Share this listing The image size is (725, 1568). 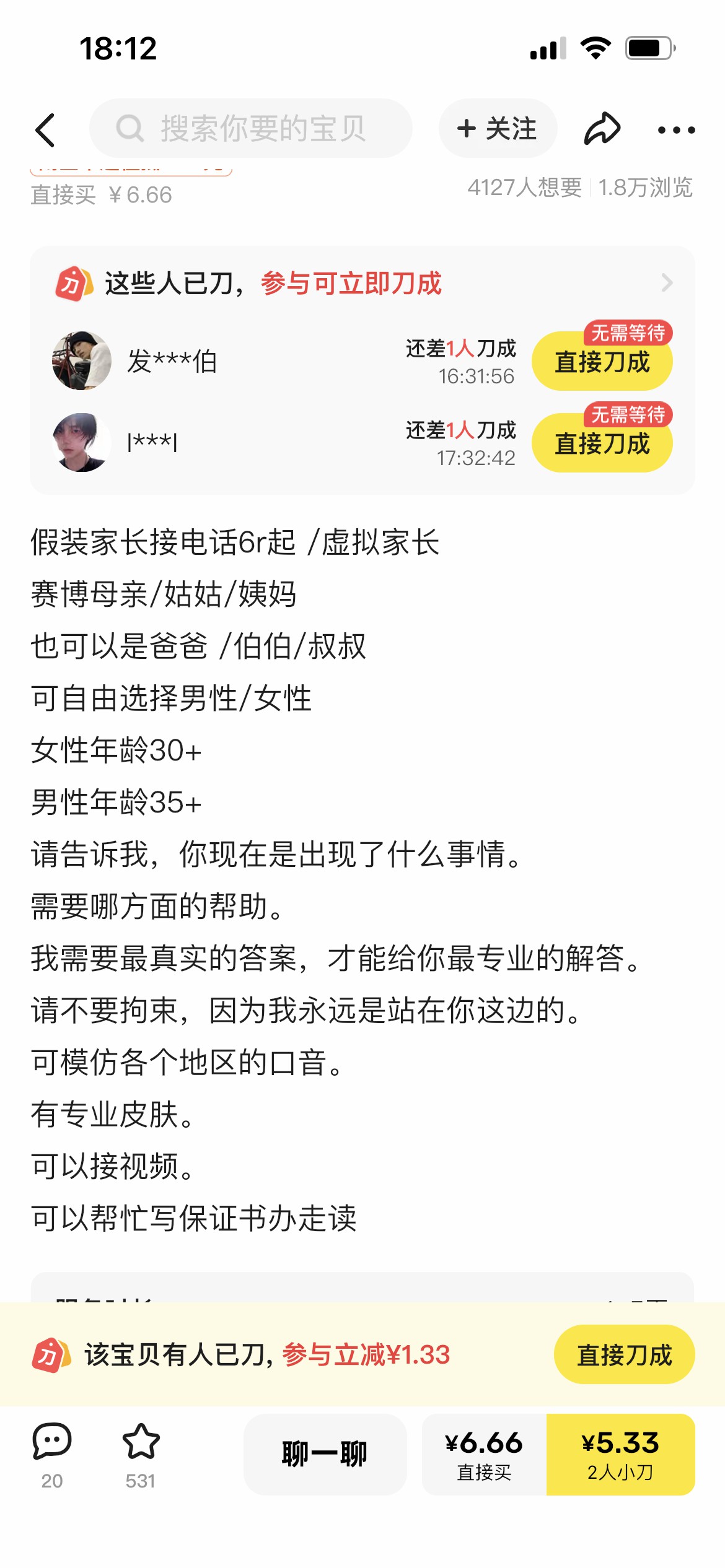coord(602,129)
